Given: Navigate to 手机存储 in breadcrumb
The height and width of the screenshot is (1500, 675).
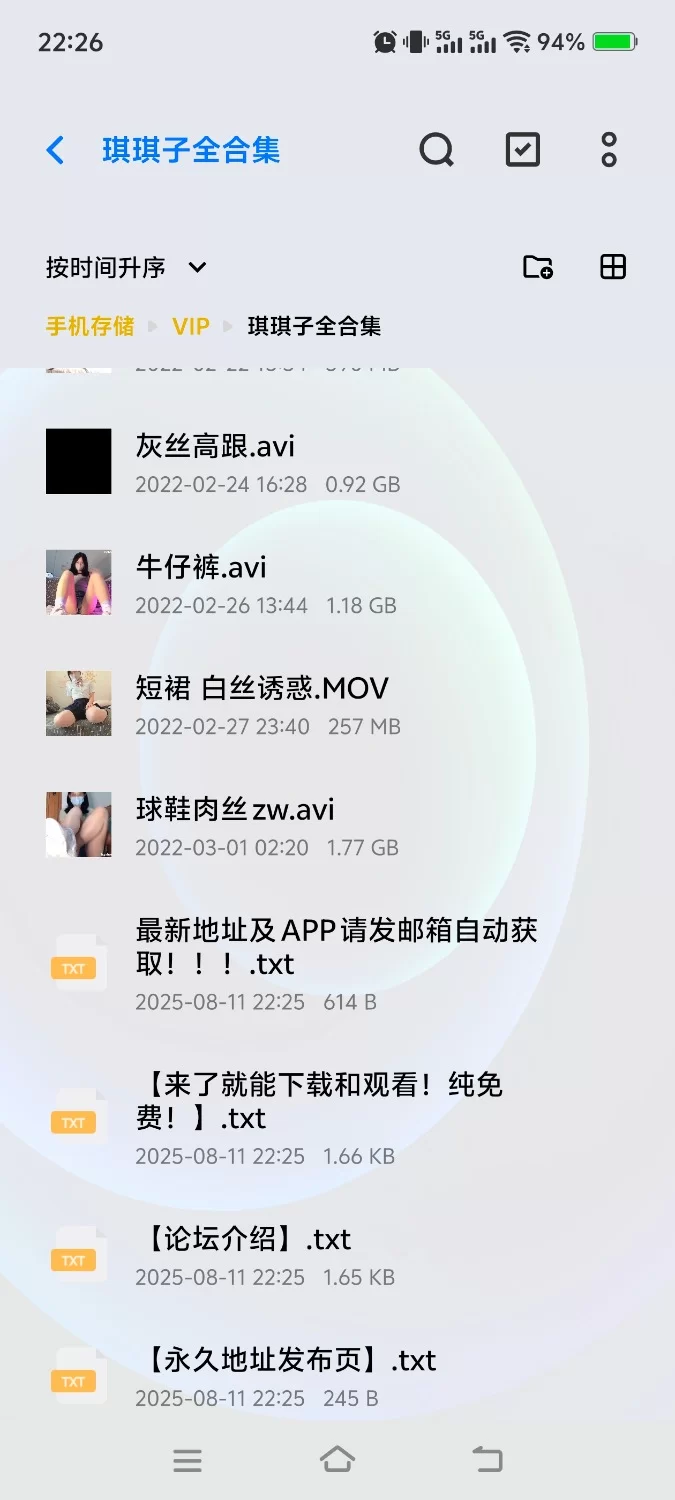Looking at the screenshot, I should click(90, 326).
